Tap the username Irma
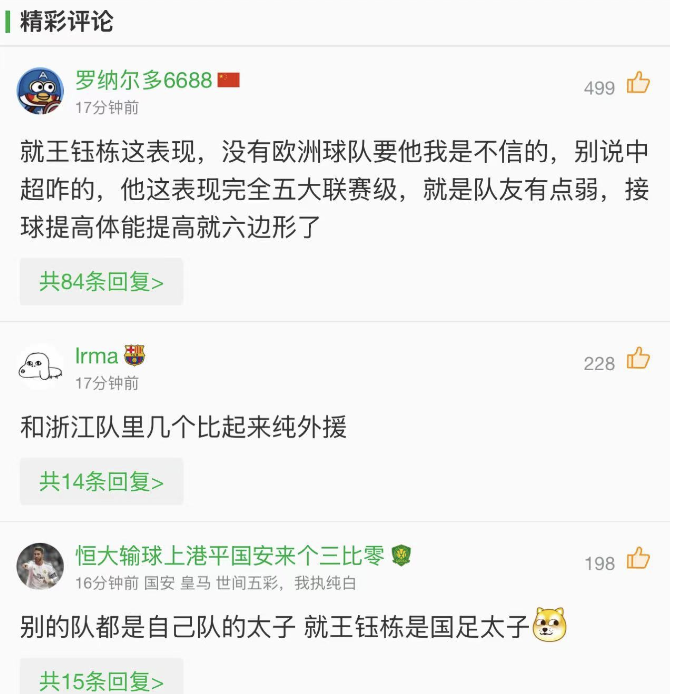 (97, 356)
